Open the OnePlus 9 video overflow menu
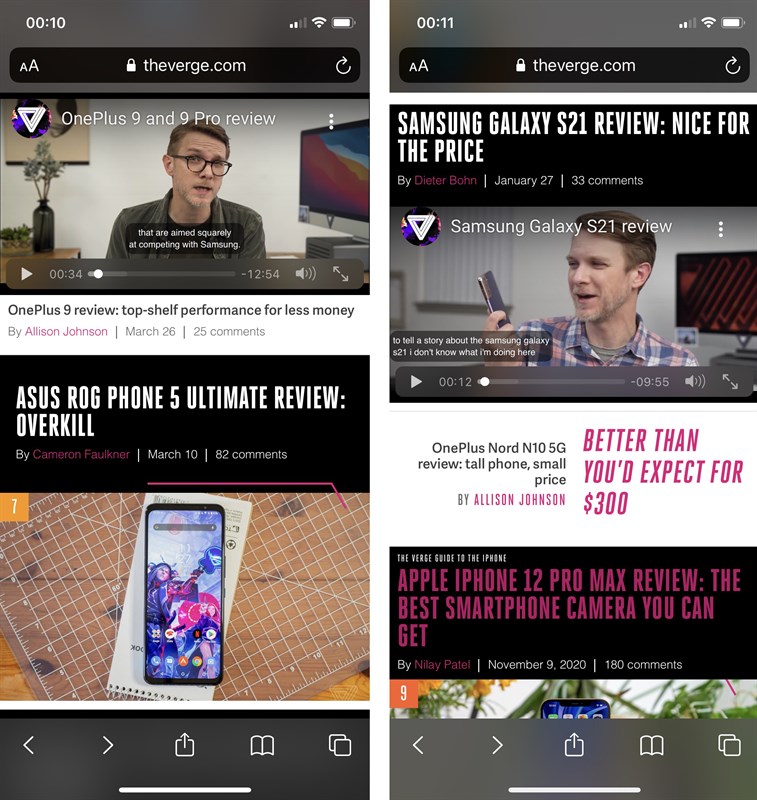The image size is (757, 800). 331,121
